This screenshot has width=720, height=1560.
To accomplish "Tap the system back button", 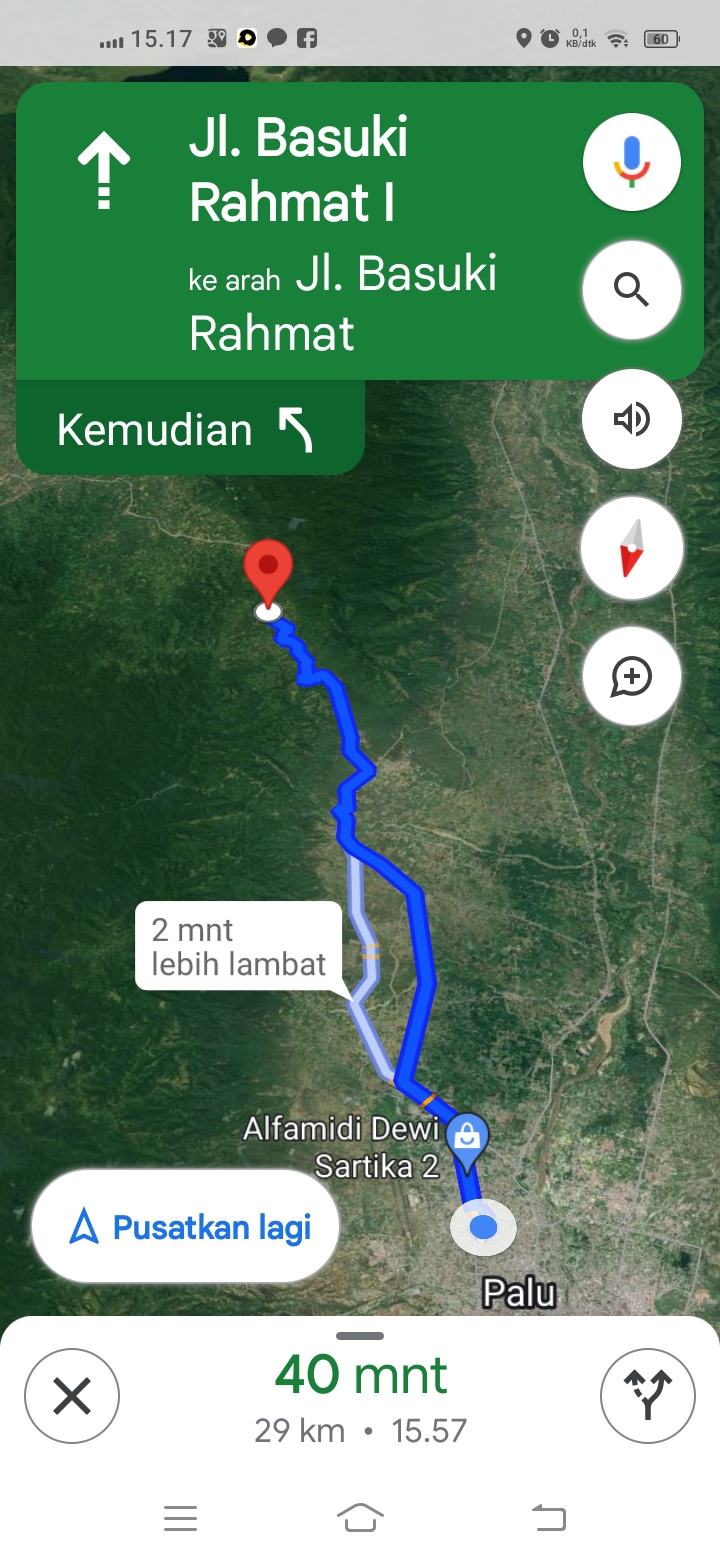I will pyautogui.click(x=548, y=1518).
